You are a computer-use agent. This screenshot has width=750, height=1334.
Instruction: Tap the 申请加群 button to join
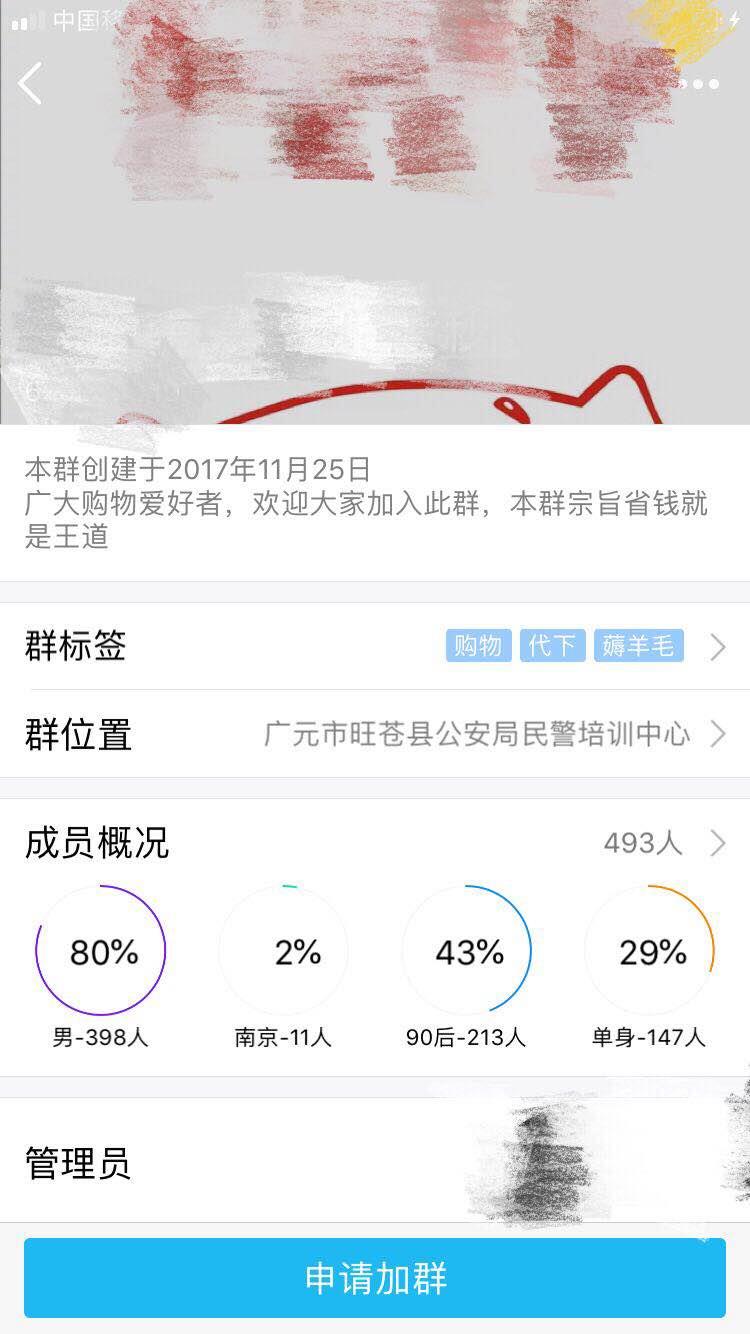pyautogui.click(x=375, y=1278)
